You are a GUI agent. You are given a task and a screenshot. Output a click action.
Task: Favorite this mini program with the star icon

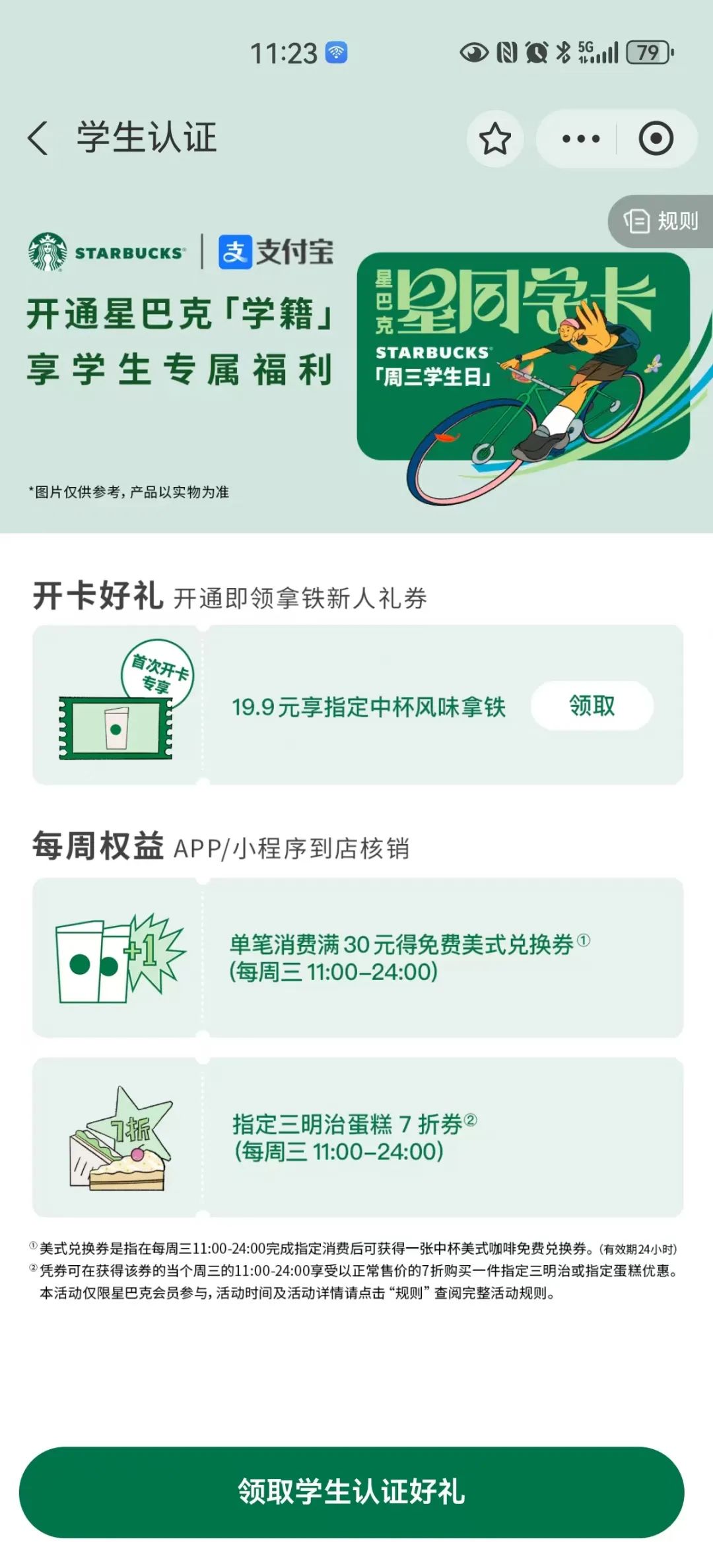pos(495,139)
